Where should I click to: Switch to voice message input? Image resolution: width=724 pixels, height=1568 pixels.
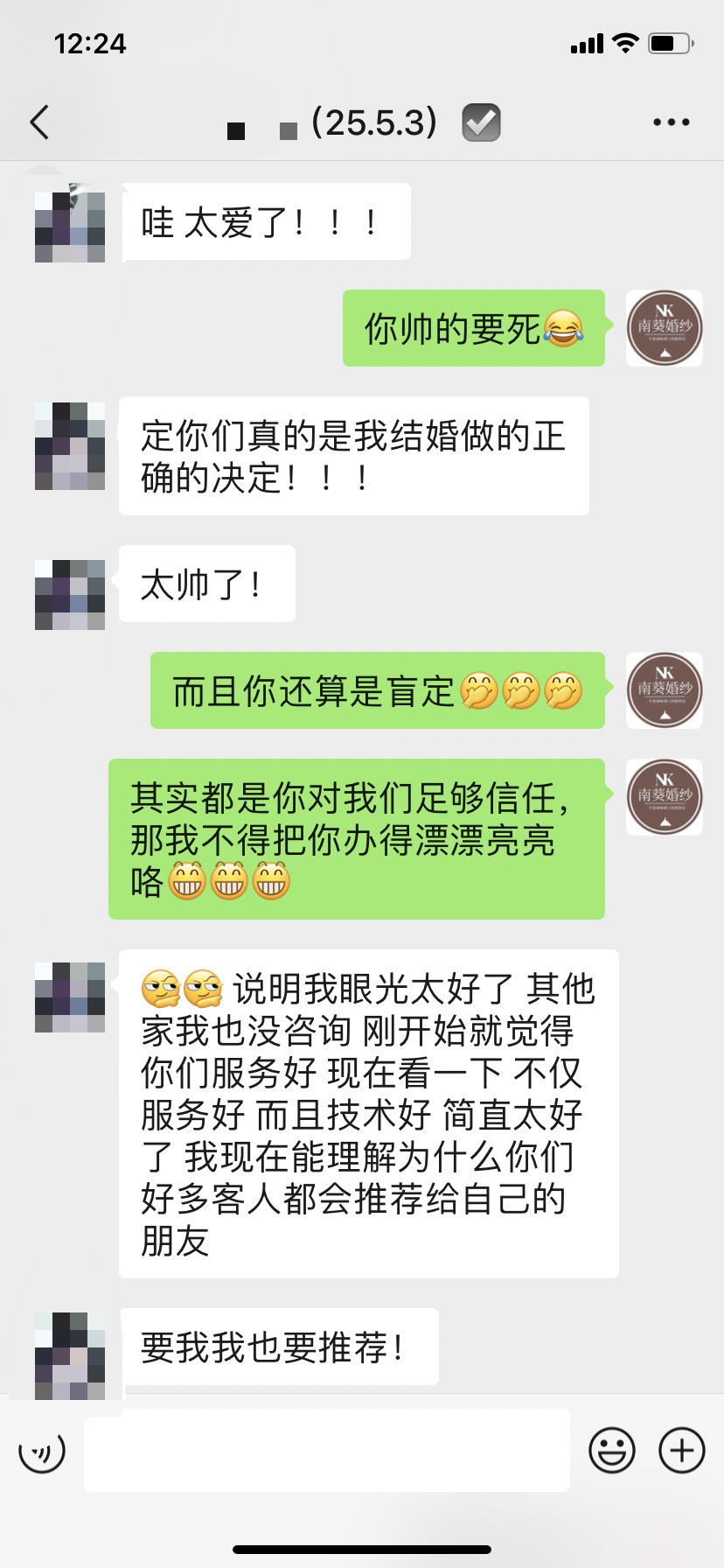click(x=42, y=1451)
